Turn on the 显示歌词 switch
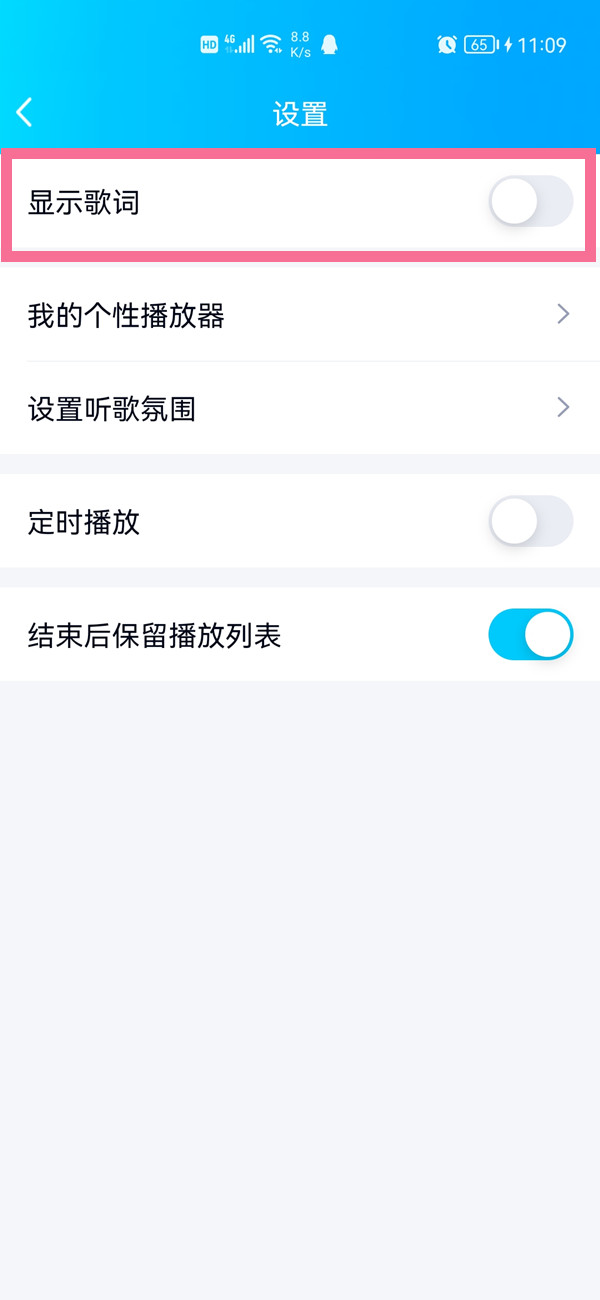The width and height of the screenshot is (600, 1300). click(x=531, y=203)
